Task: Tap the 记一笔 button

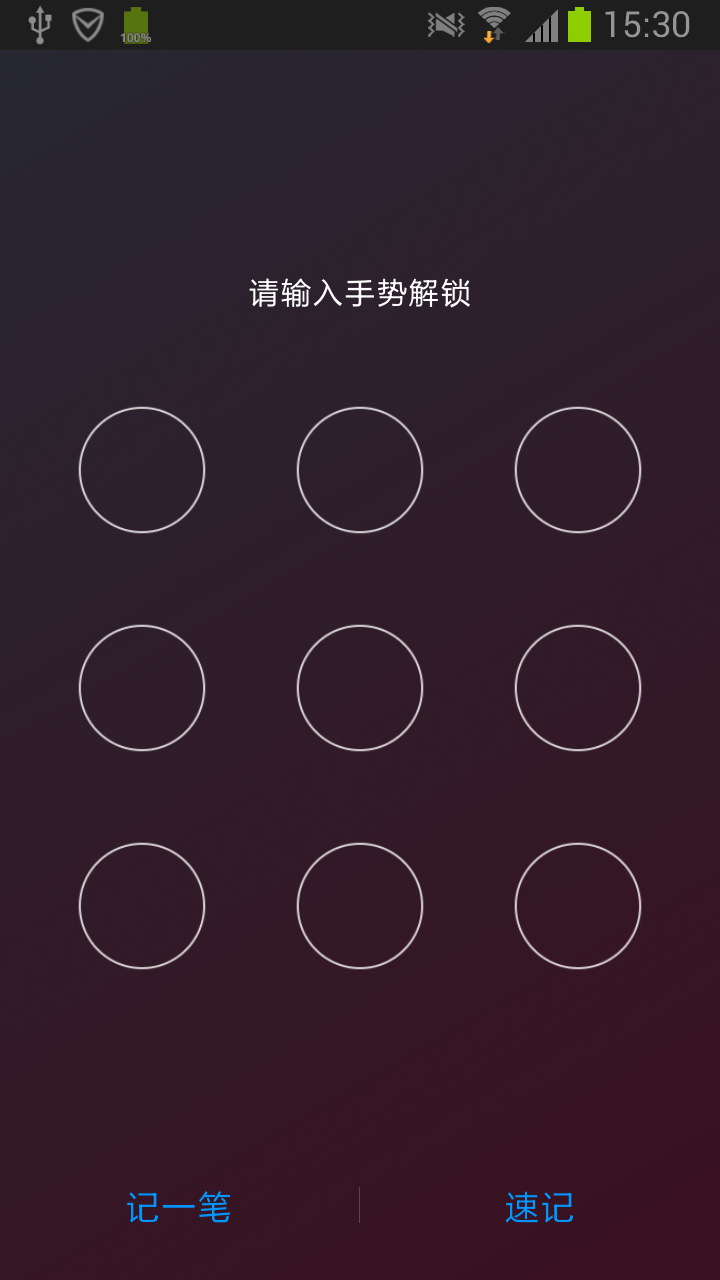Action: pos(179,1207)
